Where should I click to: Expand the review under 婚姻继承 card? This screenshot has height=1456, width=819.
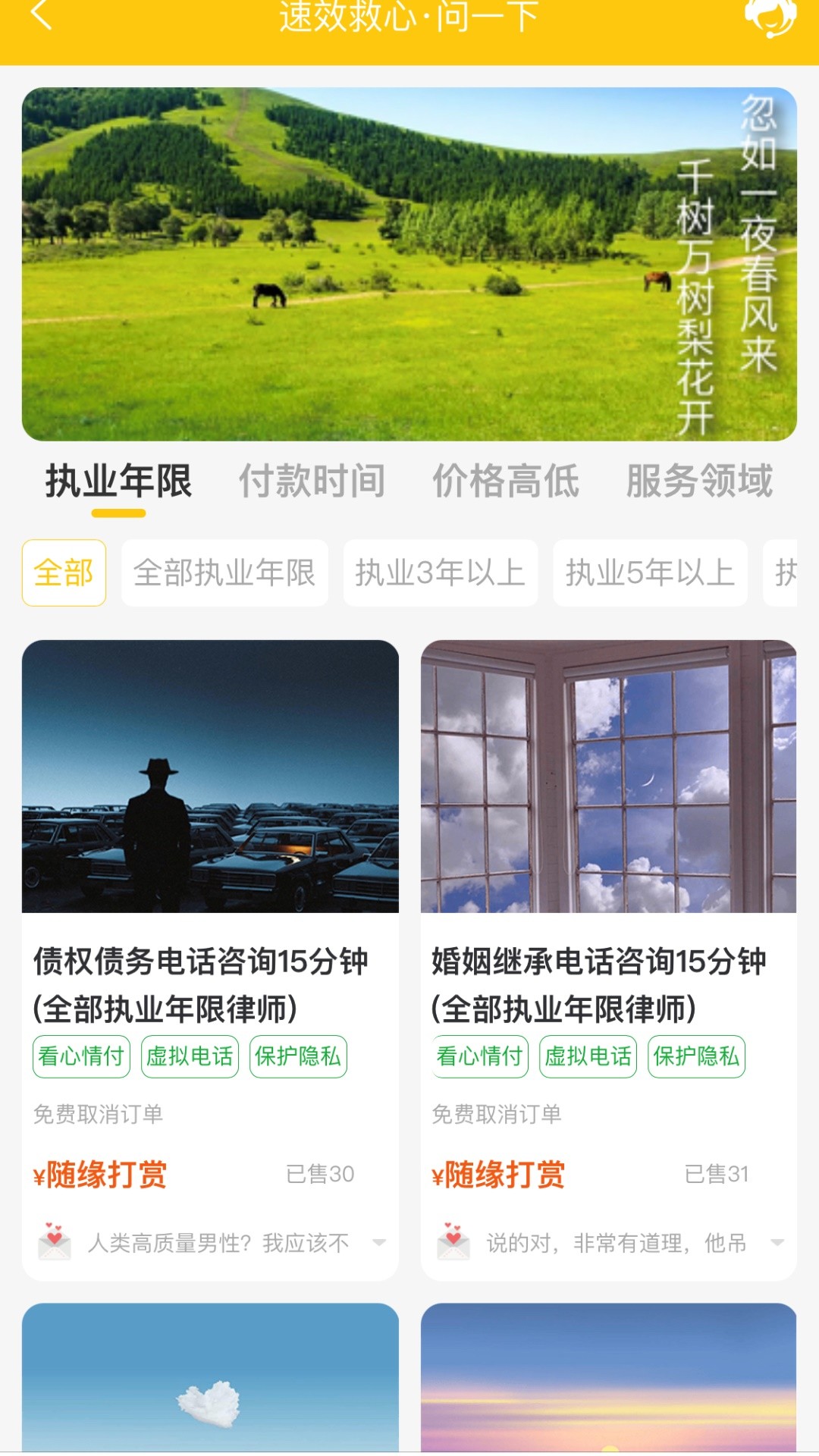click(777, 1242)
